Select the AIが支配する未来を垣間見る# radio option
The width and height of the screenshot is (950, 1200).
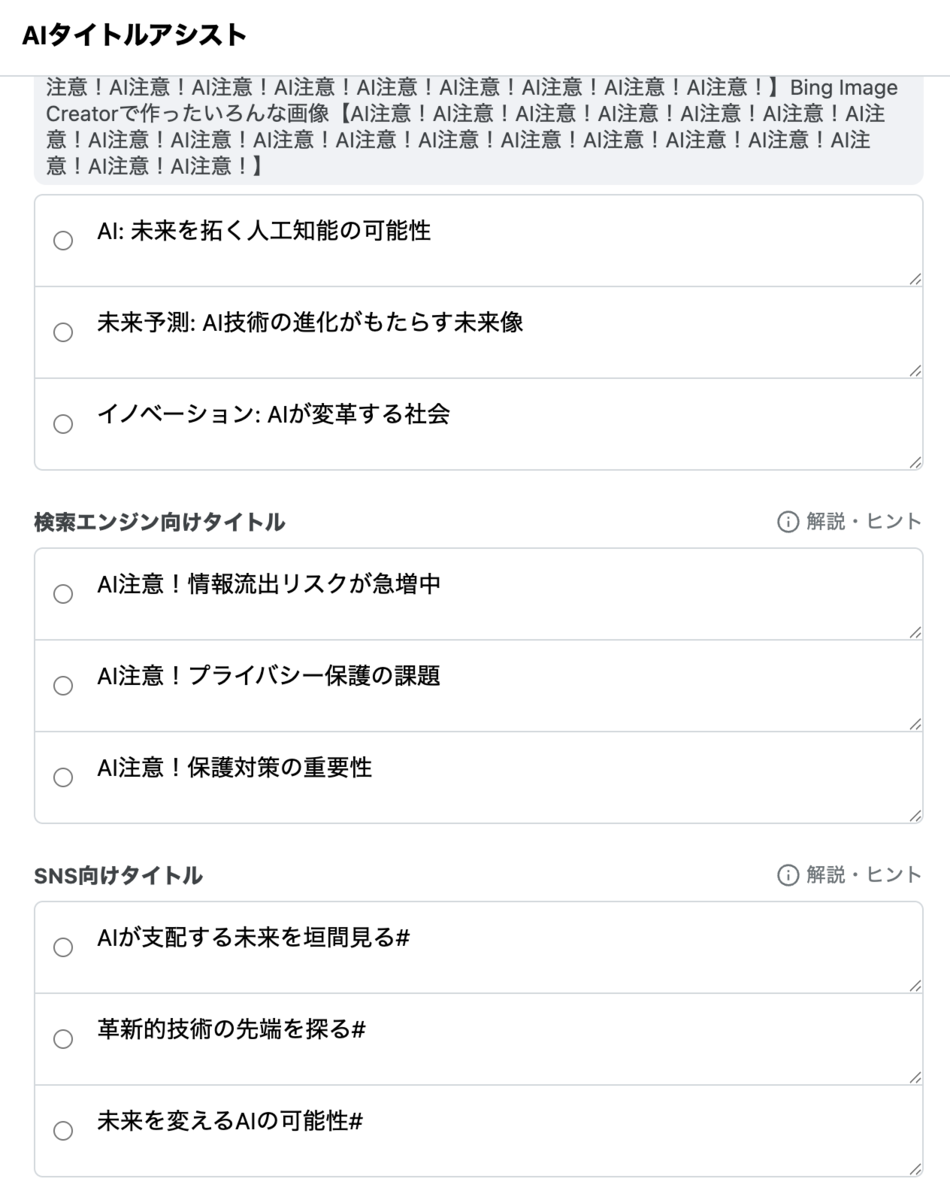[63, 947]
